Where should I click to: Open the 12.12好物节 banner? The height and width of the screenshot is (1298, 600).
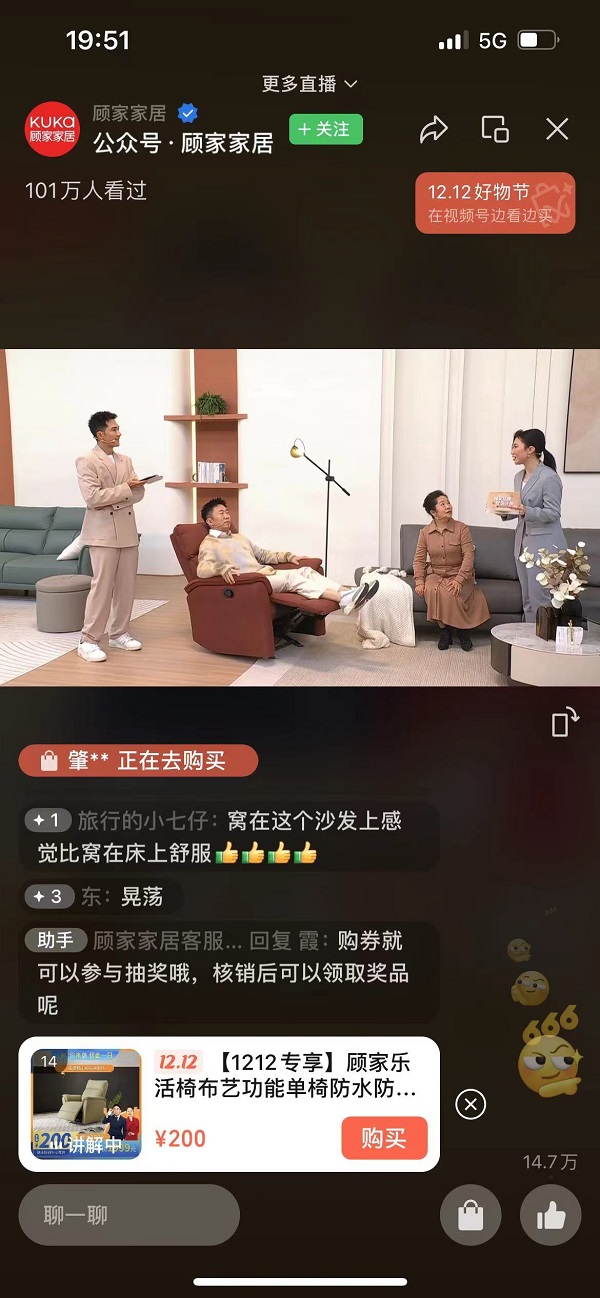[495, 203]
